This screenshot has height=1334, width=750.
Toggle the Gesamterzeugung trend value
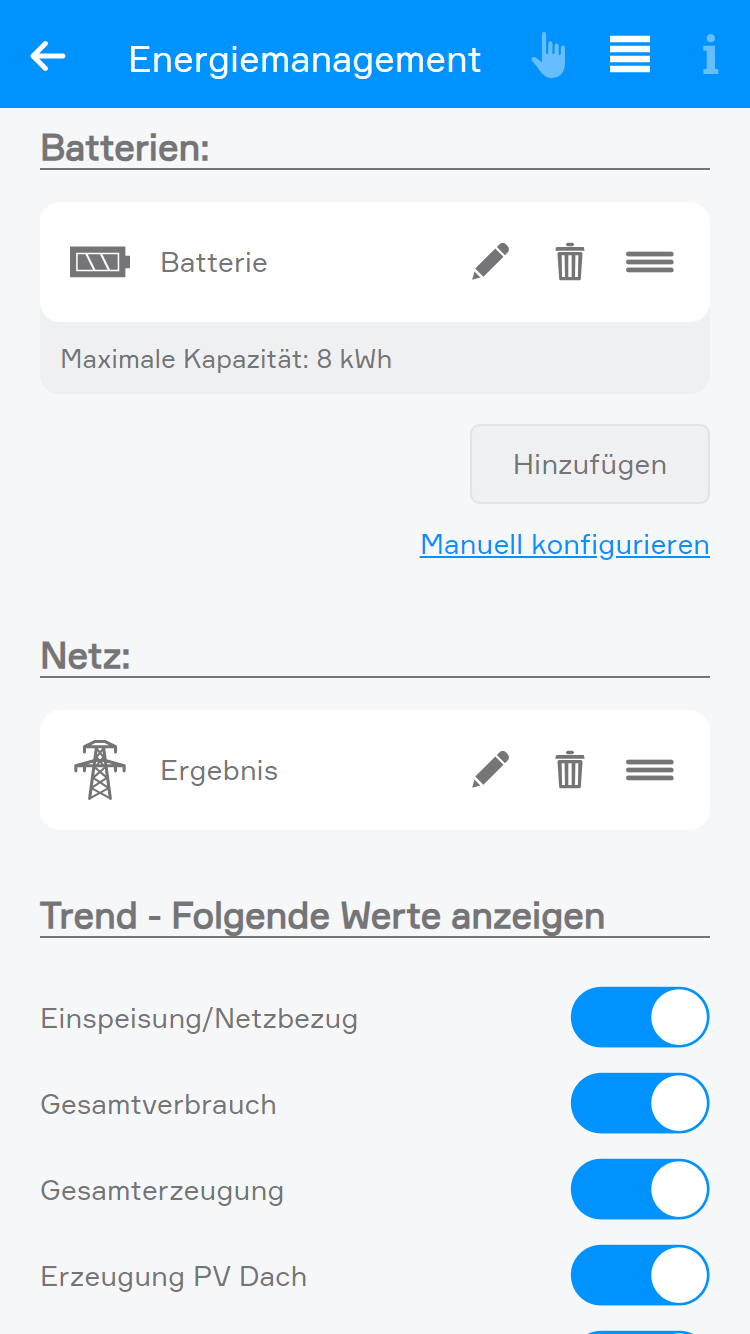[640, 1190]
